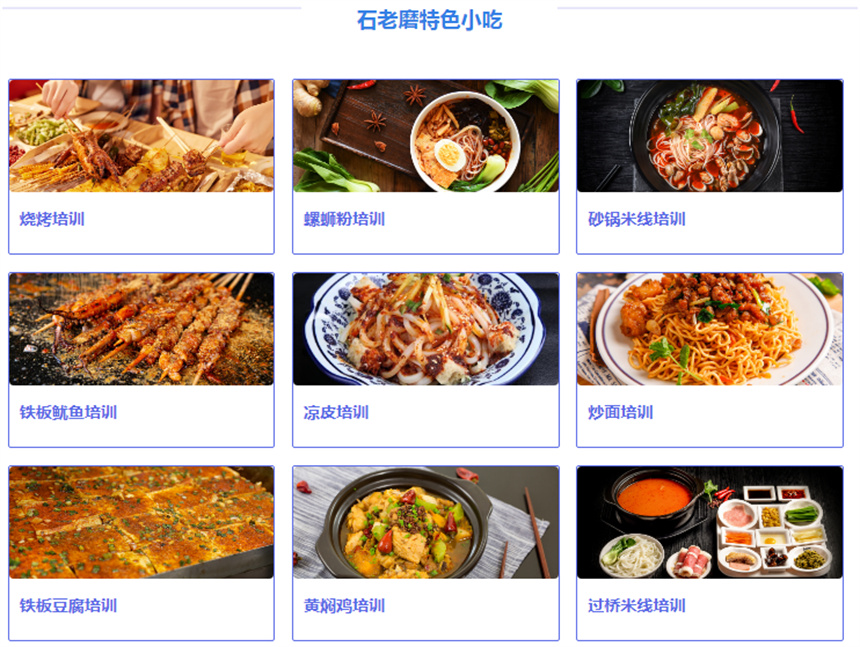This screenshot has width=860, height=647.
Task: Open the 铁板鱿鱼培训 card
Action: click(x=141, y=359)
